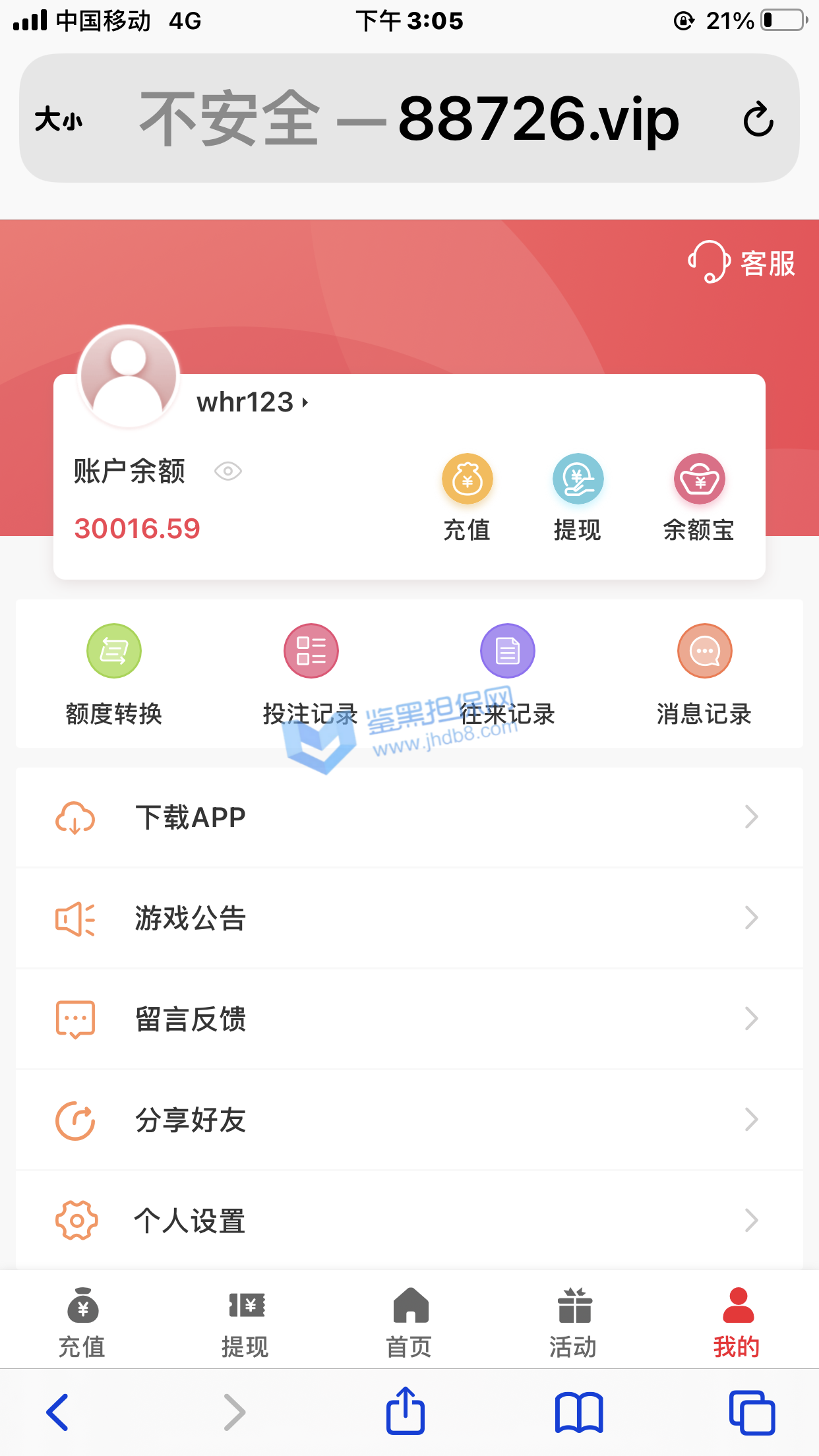Open 游戏公告
Viewport: 819px width, 1456px height.
(409, 918)
